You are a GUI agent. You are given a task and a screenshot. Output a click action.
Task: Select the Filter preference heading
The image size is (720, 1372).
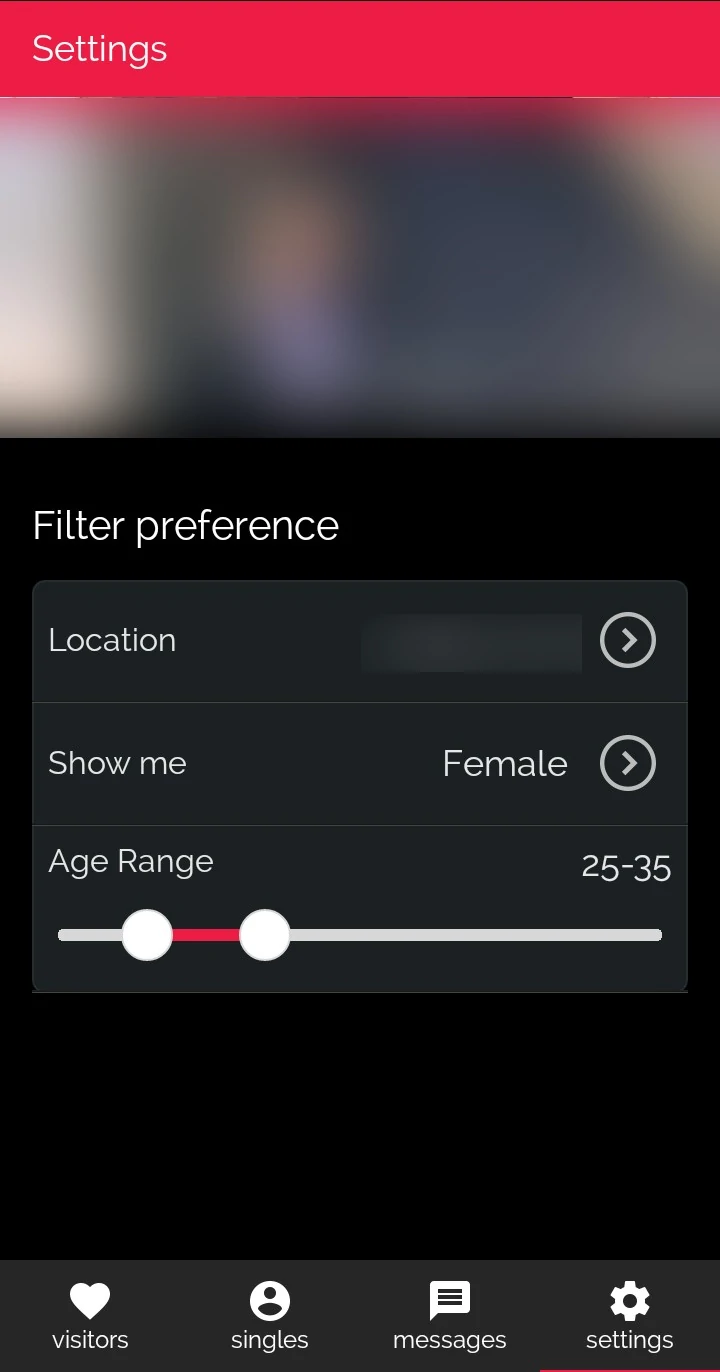(x=185, y=525)
